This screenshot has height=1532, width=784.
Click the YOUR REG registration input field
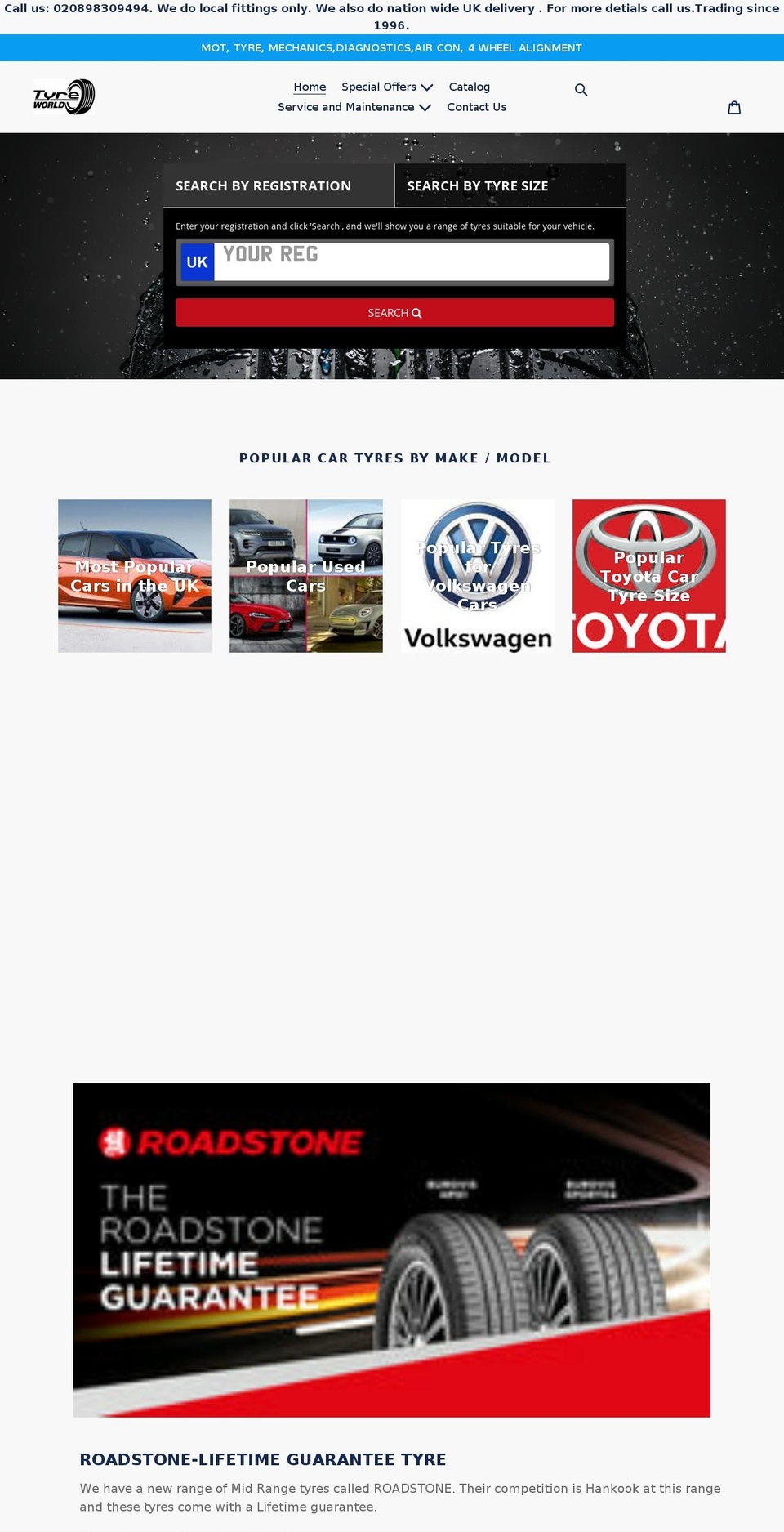tap(408, 261)
